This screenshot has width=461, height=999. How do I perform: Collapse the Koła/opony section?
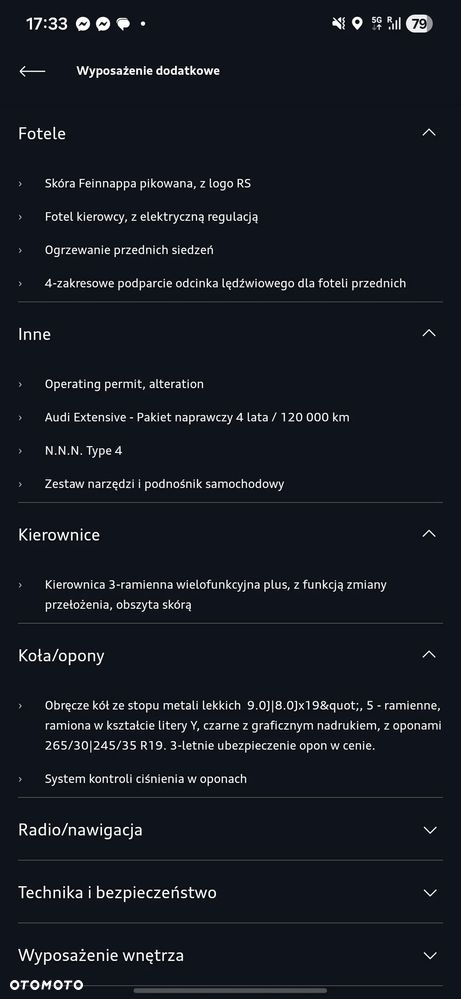[x=429, y=655]
